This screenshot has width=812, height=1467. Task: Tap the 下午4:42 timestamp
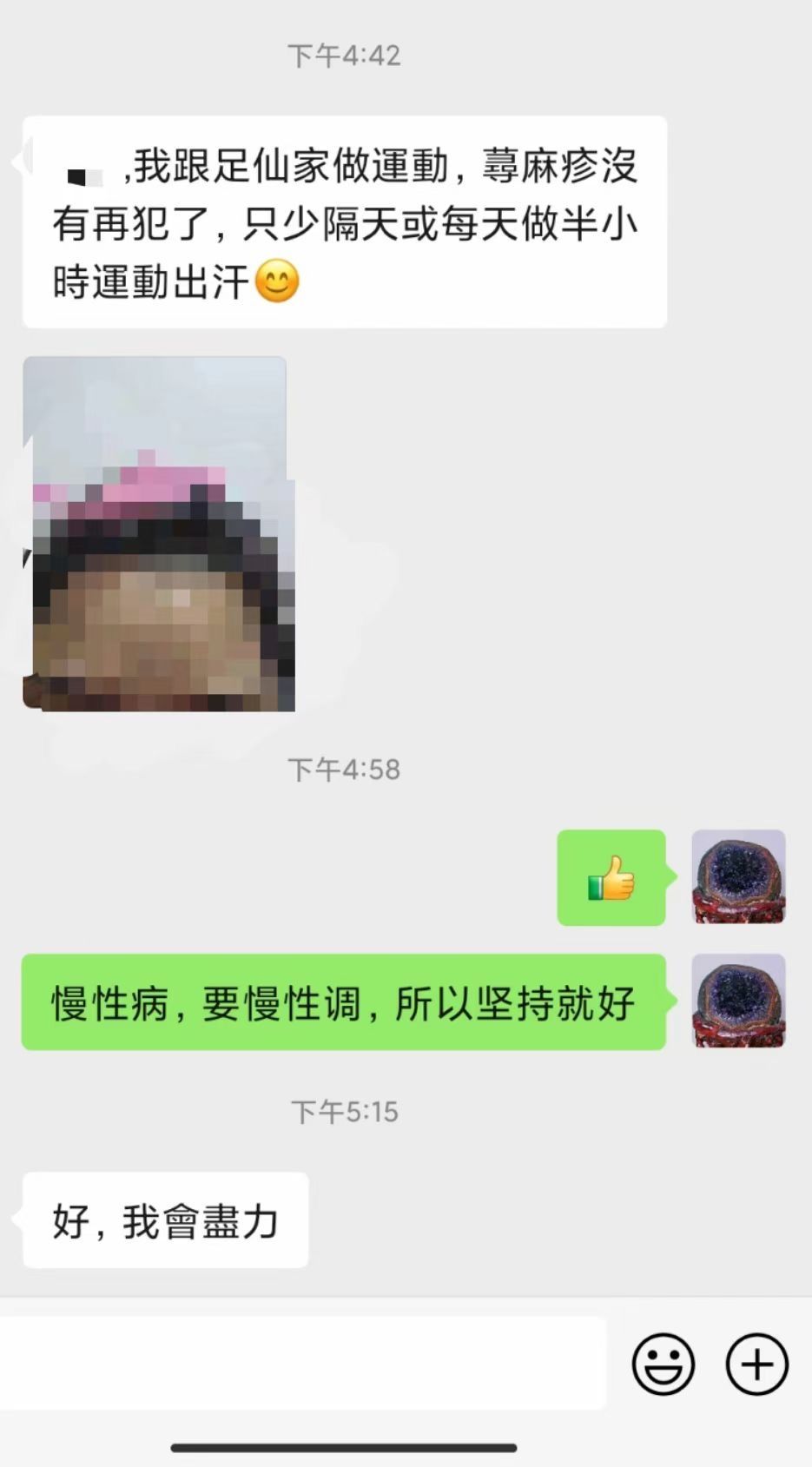point(345,56)
